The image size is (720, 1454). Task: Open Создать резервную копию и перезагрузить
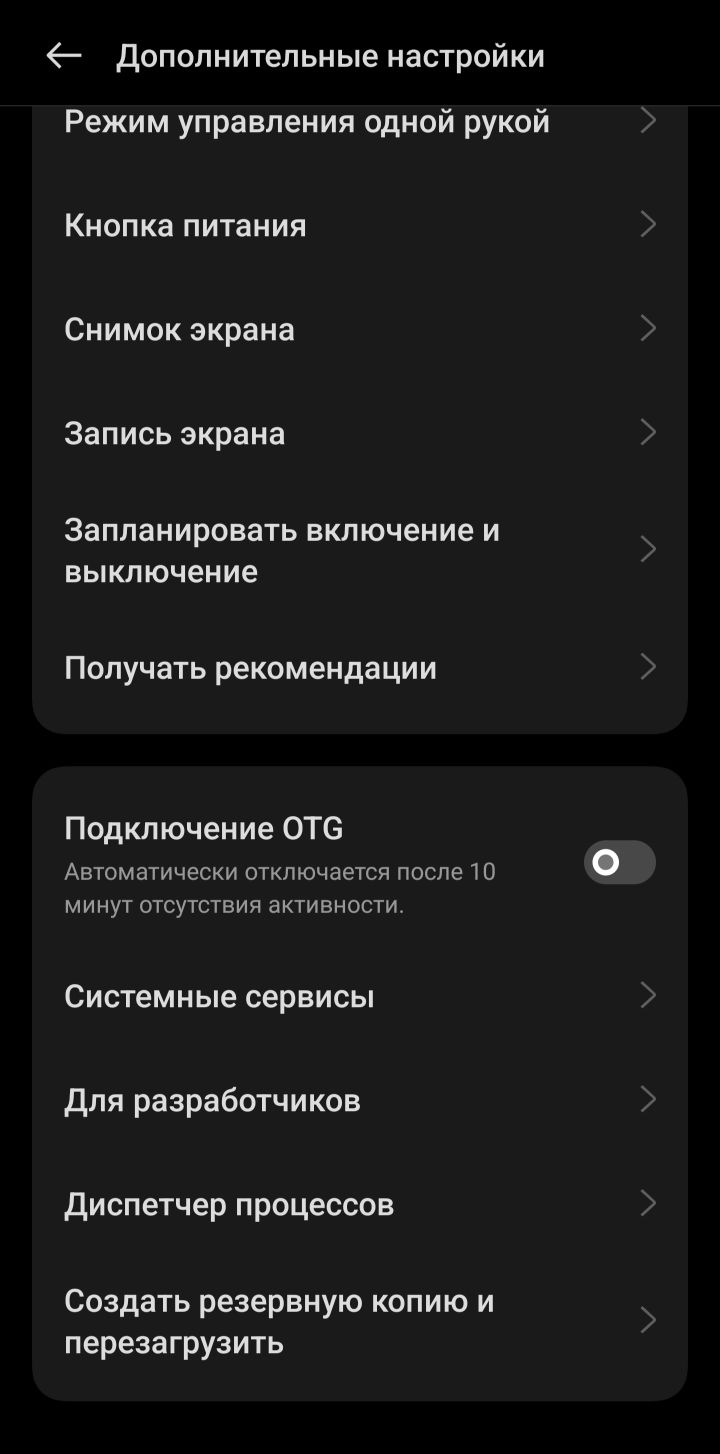pyautogui.click(x=279, y=1321)
